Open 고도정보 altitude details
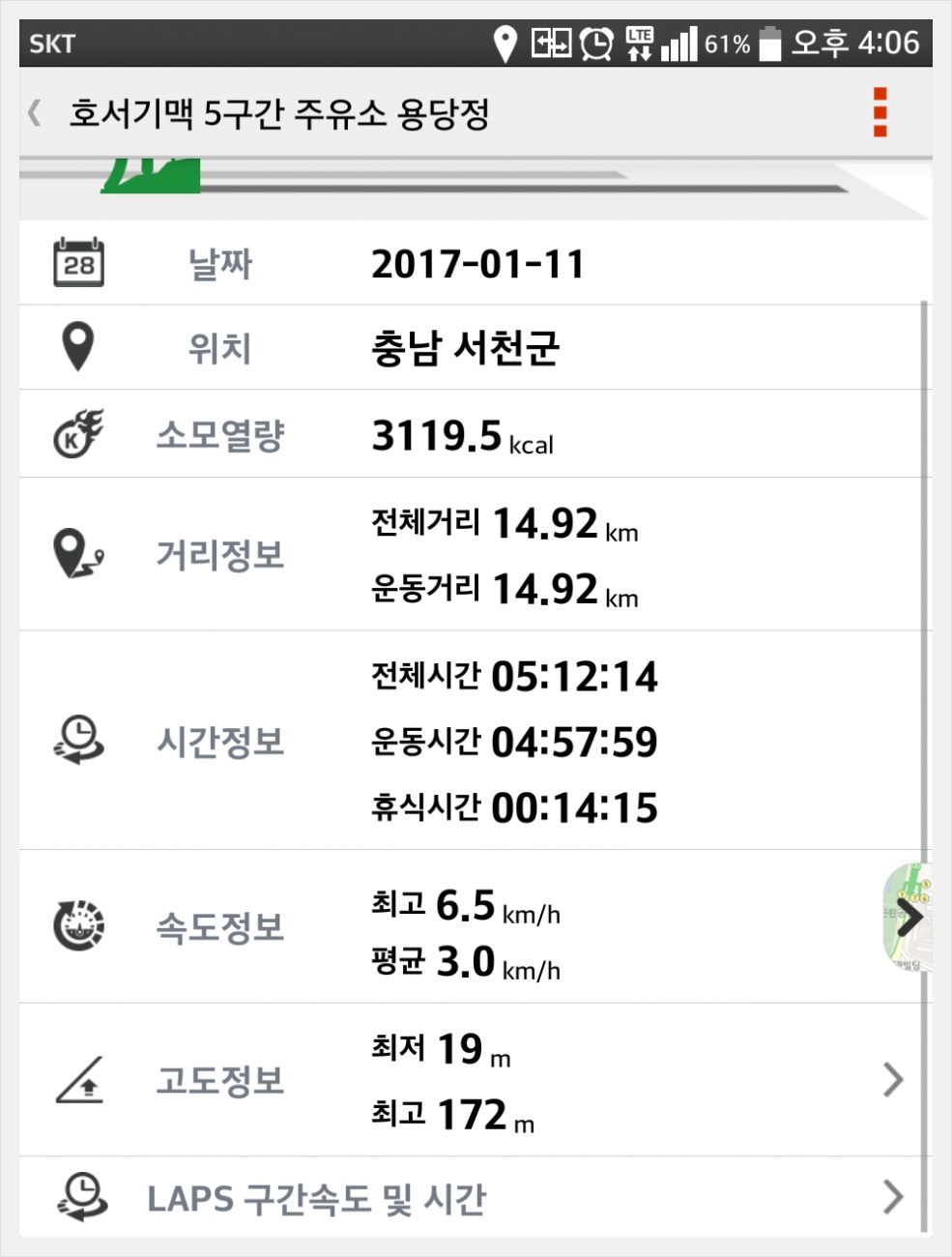Image resolution: width=952 pixels, height=1257 pixels. click(892, 1080)
